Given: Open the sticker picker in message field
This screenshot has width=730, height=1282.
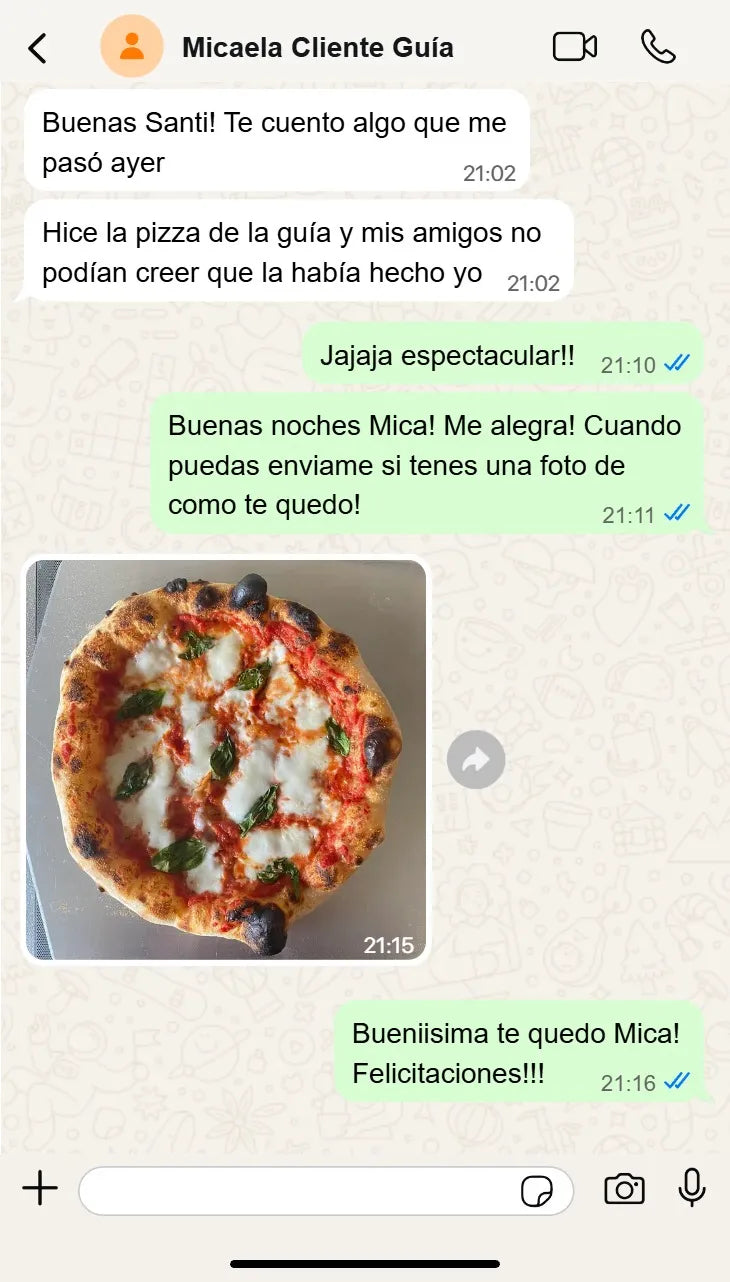Looking at the screenshot, I should pos(538,1192).
